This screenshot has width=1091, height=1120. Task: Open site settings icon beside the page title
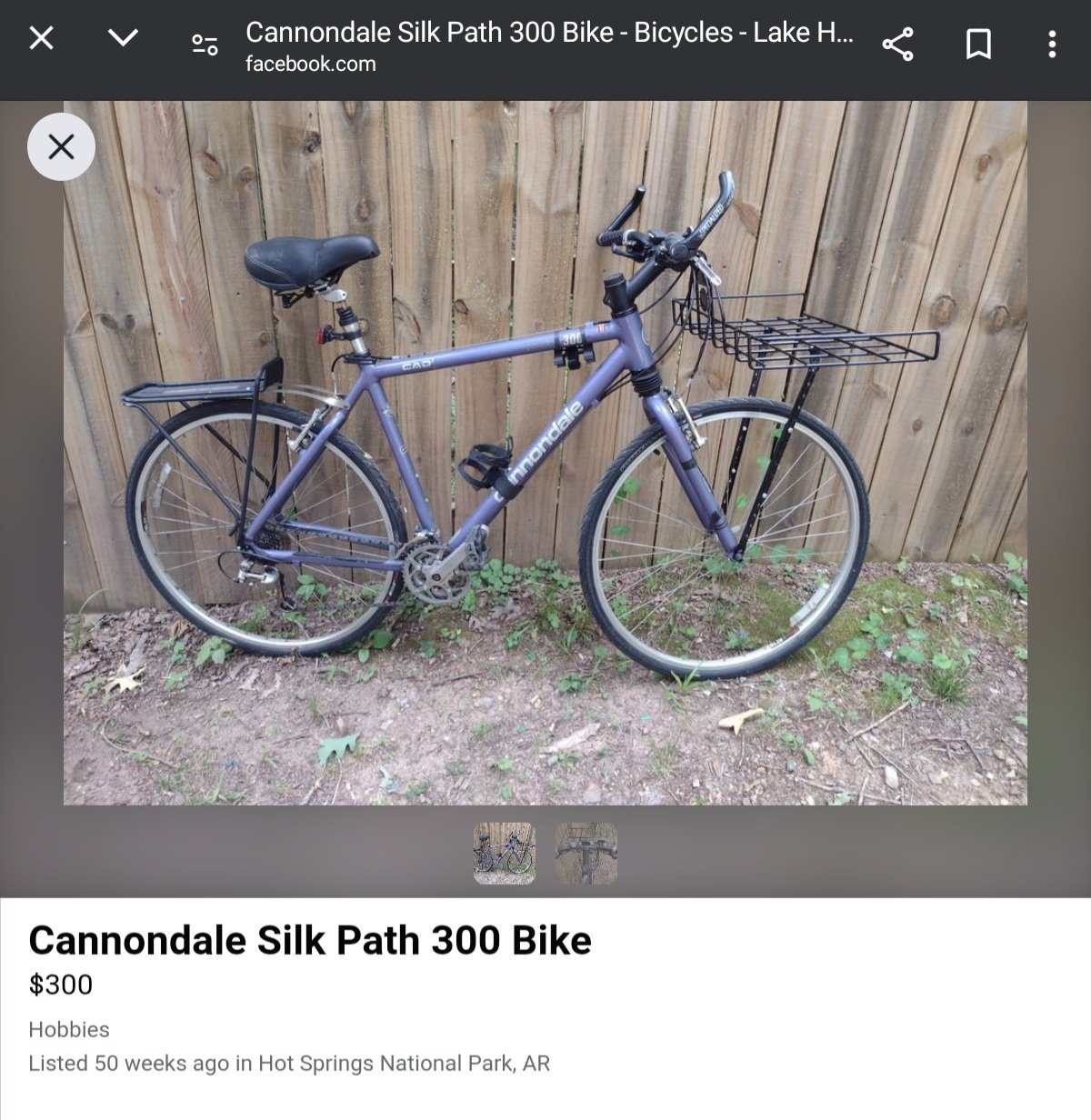tap(205, 45)
